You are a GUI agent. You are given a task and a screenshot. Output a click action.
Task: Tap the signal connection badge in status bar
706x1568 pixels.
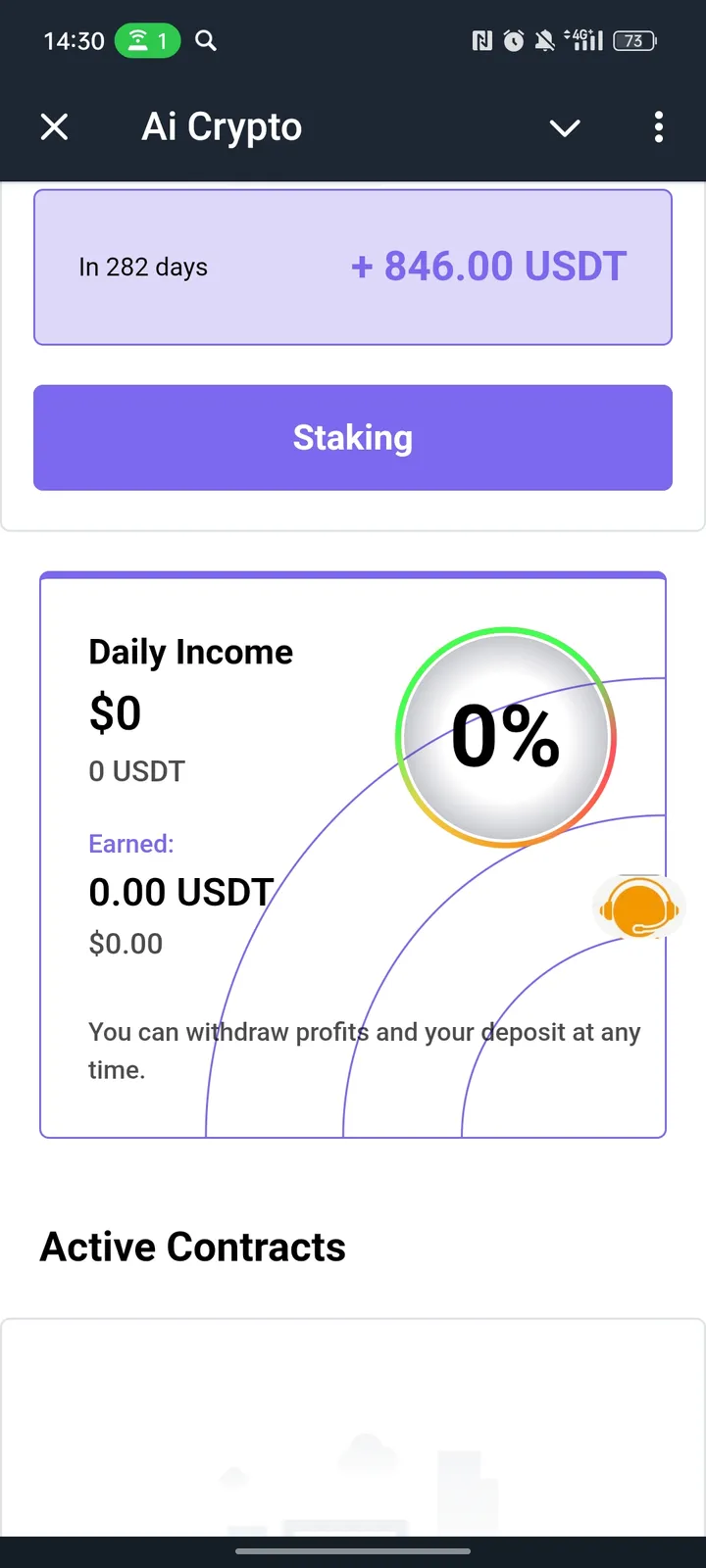148,40
